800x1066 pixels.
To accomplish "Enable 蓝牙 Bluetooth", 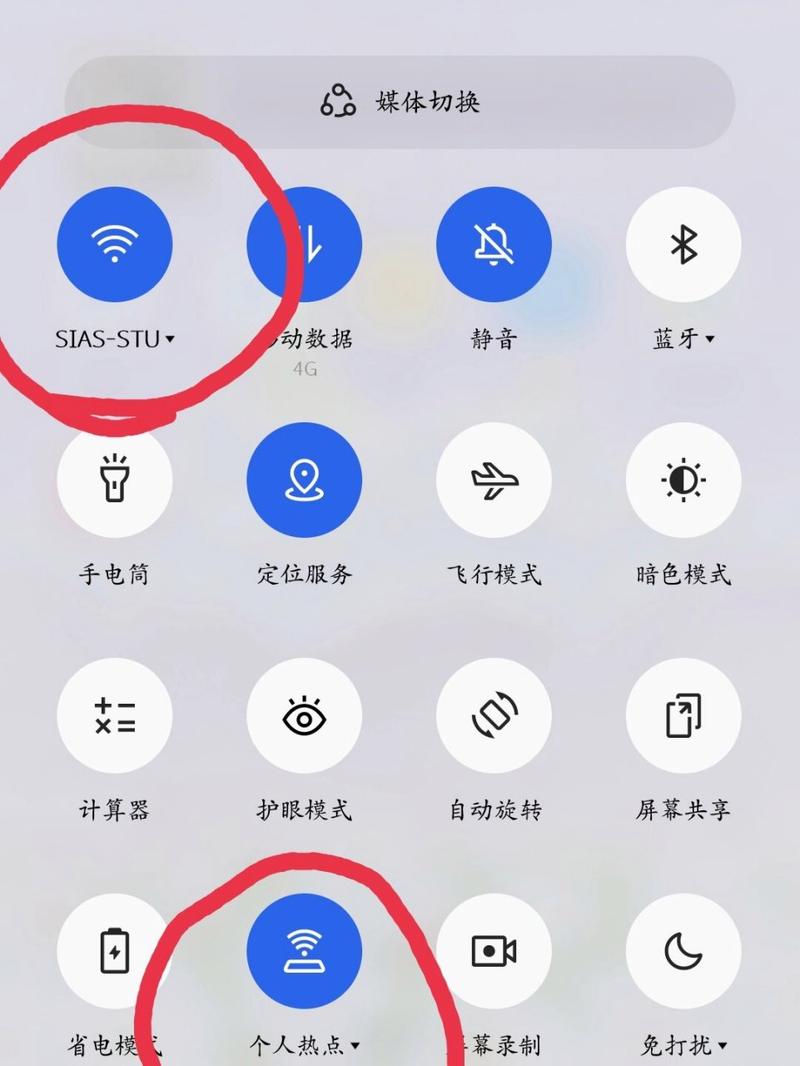I will [683, 244].
